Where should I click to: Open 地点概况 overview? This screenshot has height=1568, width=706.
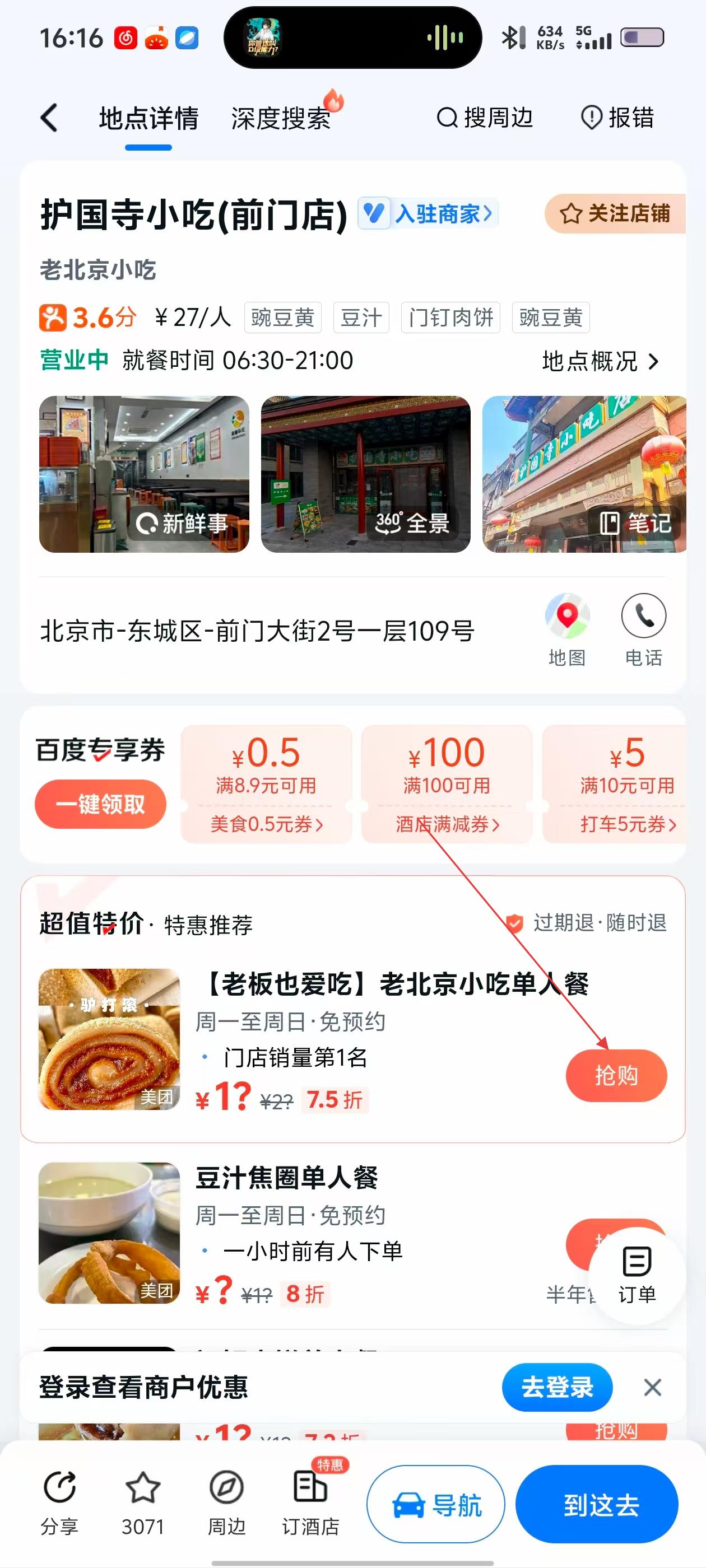coord(600,361)
